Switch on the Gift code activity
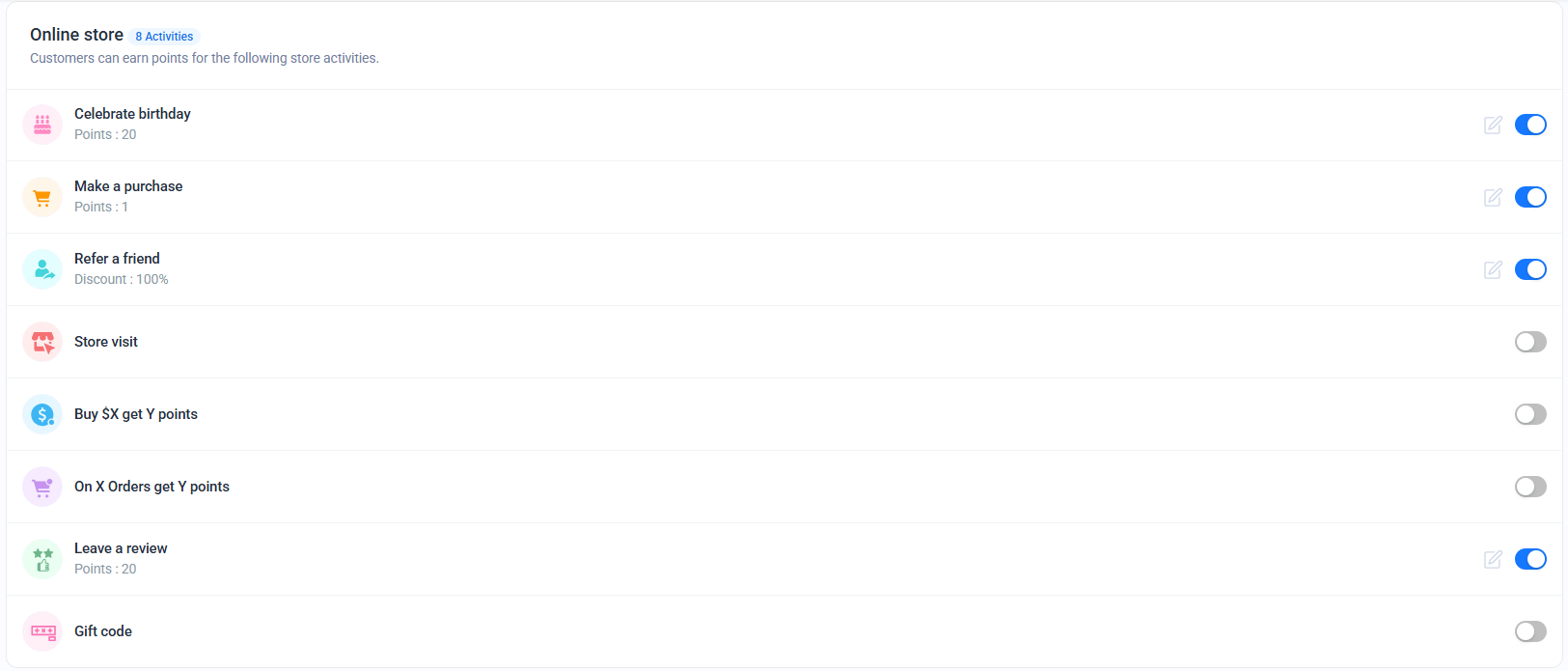1568x671 pixels. point(1529,631)
